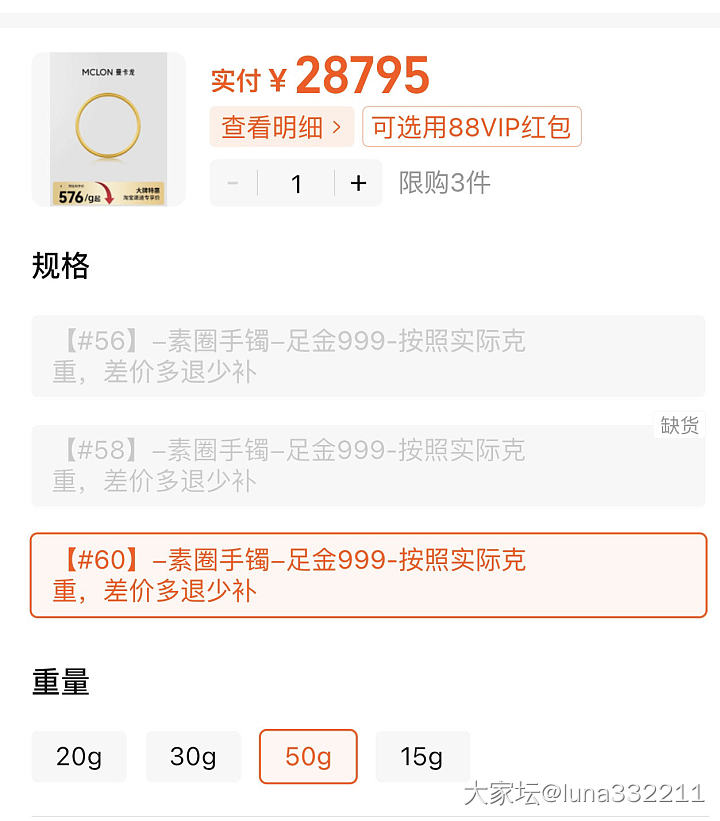This screenshot has height=821, width=720.
Task: Open the 查看明细 price breakdown
Action: (x=281, y=128)
